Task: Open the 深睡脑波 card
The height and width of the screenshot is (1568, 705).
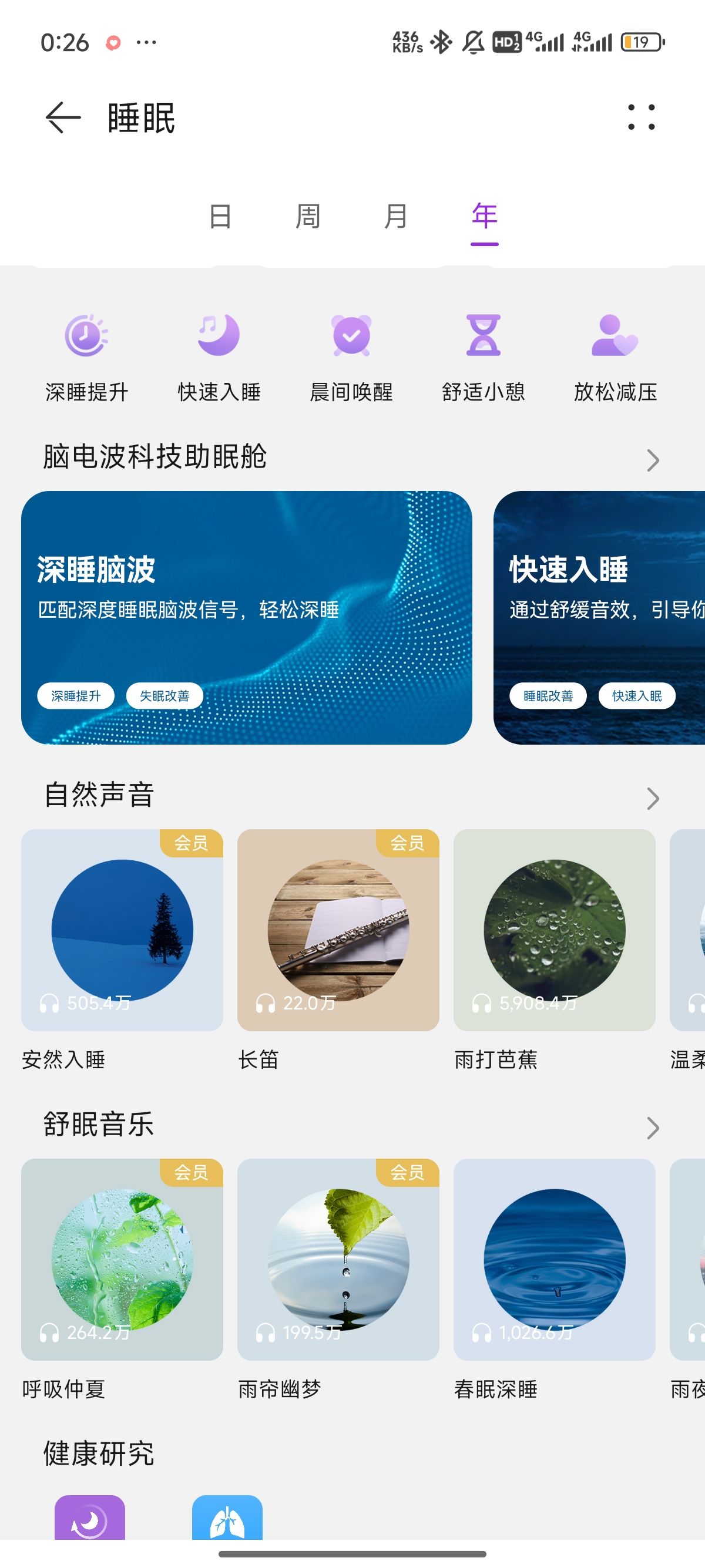Action: tap(247, 617)
